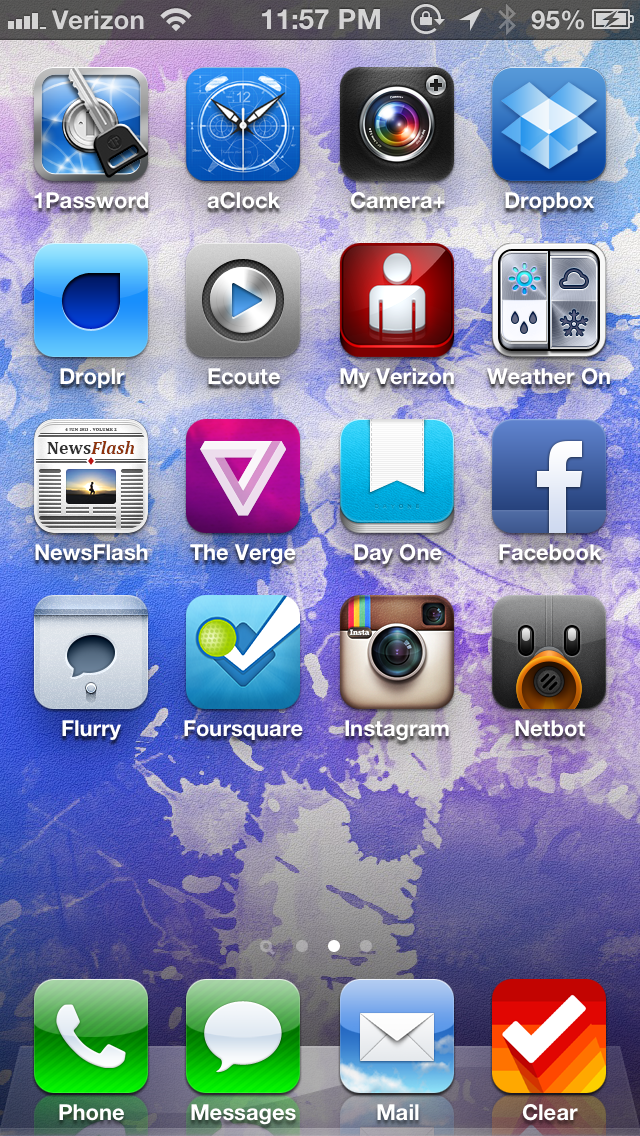The height and width of the screenshot is (1136, 640).
Task: Open the My Verizon app
Action: (396, 300)
